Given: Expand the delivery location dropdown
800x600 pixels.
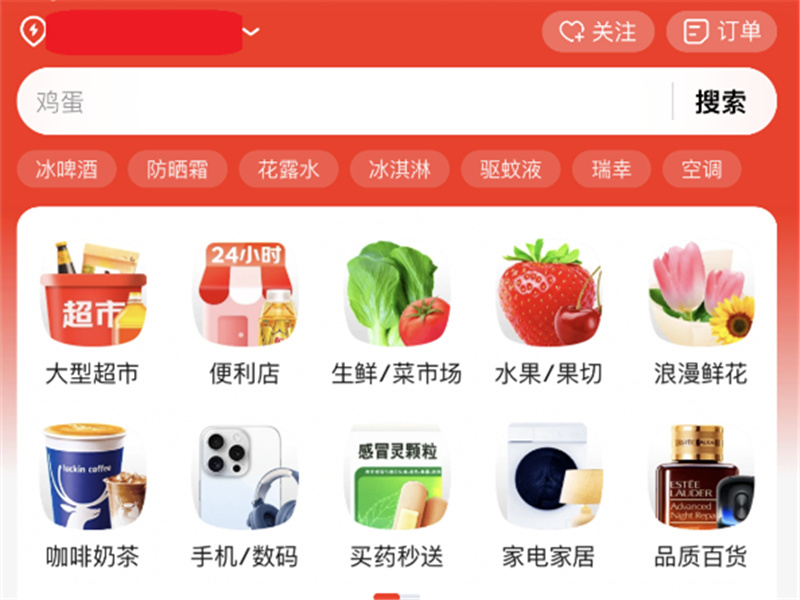Looking at the screenshot, I should click(x=251, y=32).
